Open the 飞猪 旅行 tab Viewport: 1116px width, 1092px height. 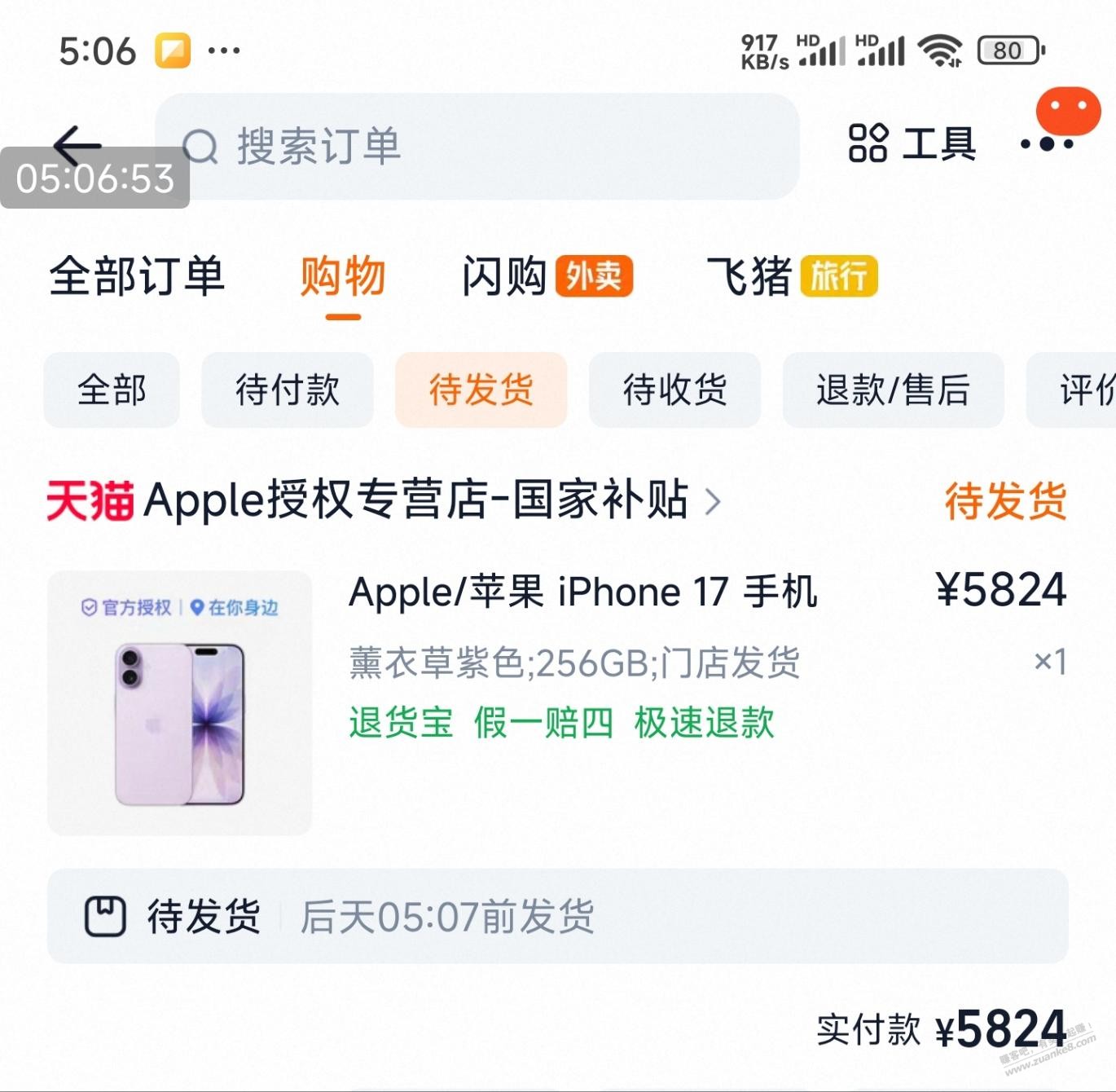click(791, 276)
